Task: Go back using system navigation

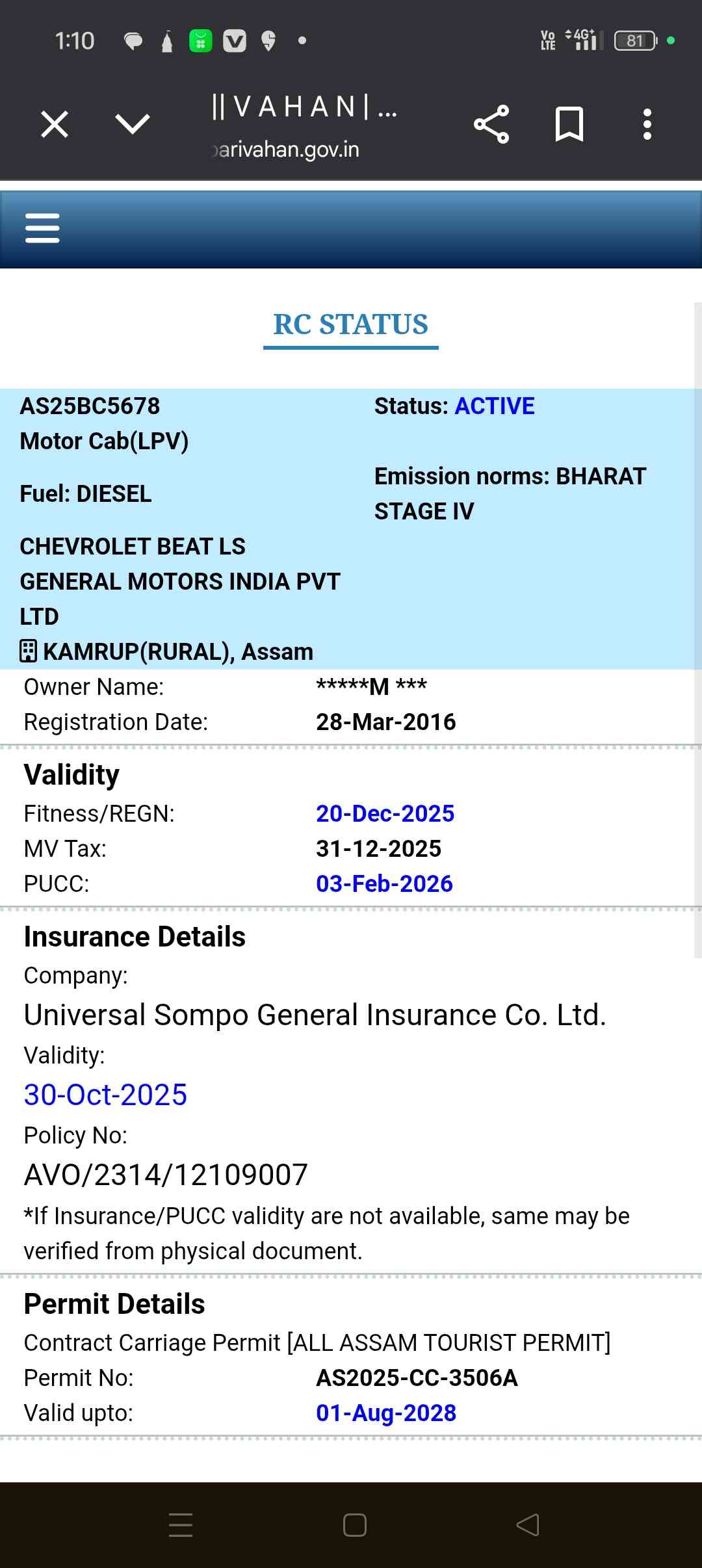Action: pos(527,1524)
